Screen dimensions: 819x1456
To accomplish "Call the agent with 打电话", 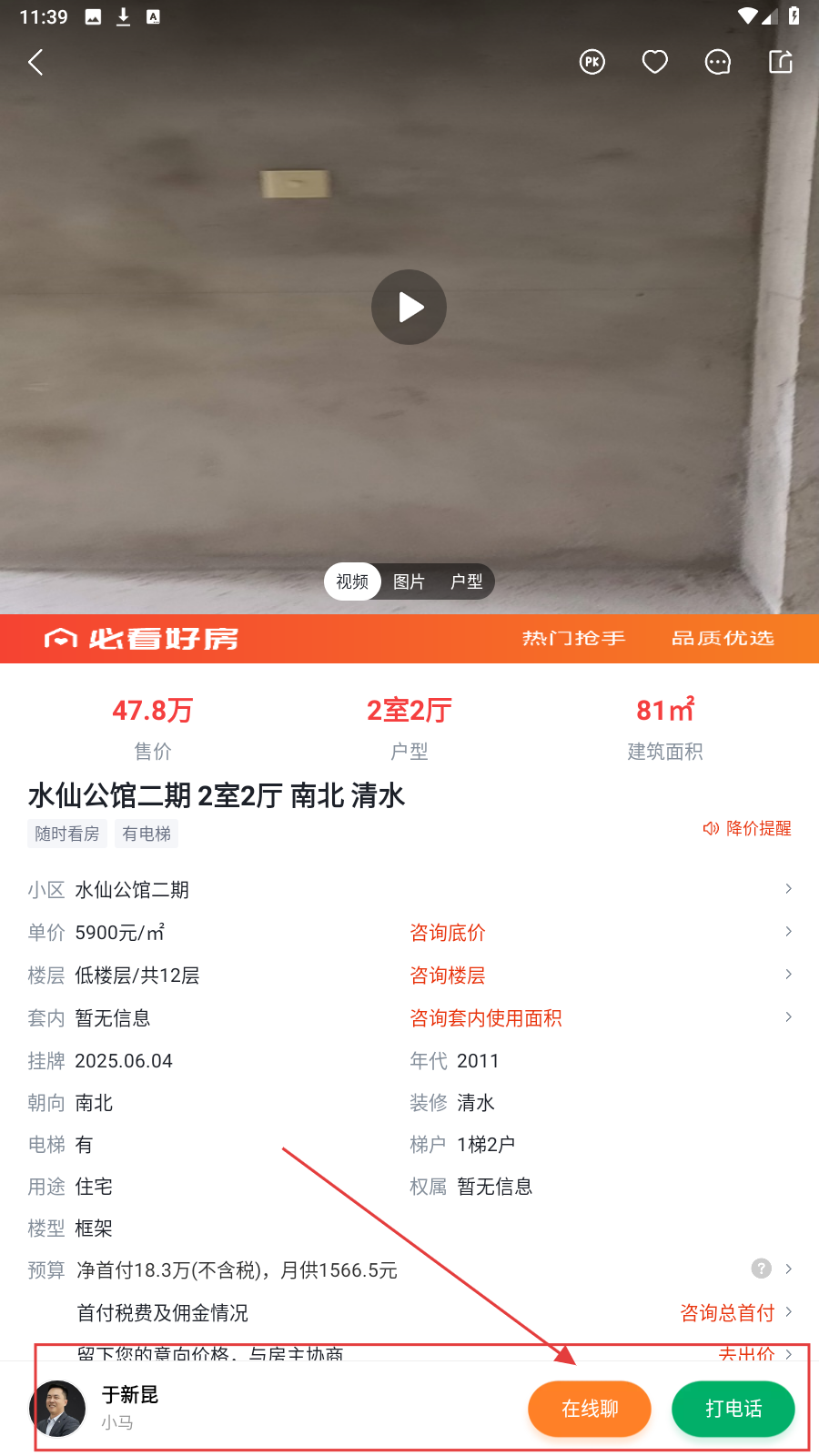I will point(733,1409).
